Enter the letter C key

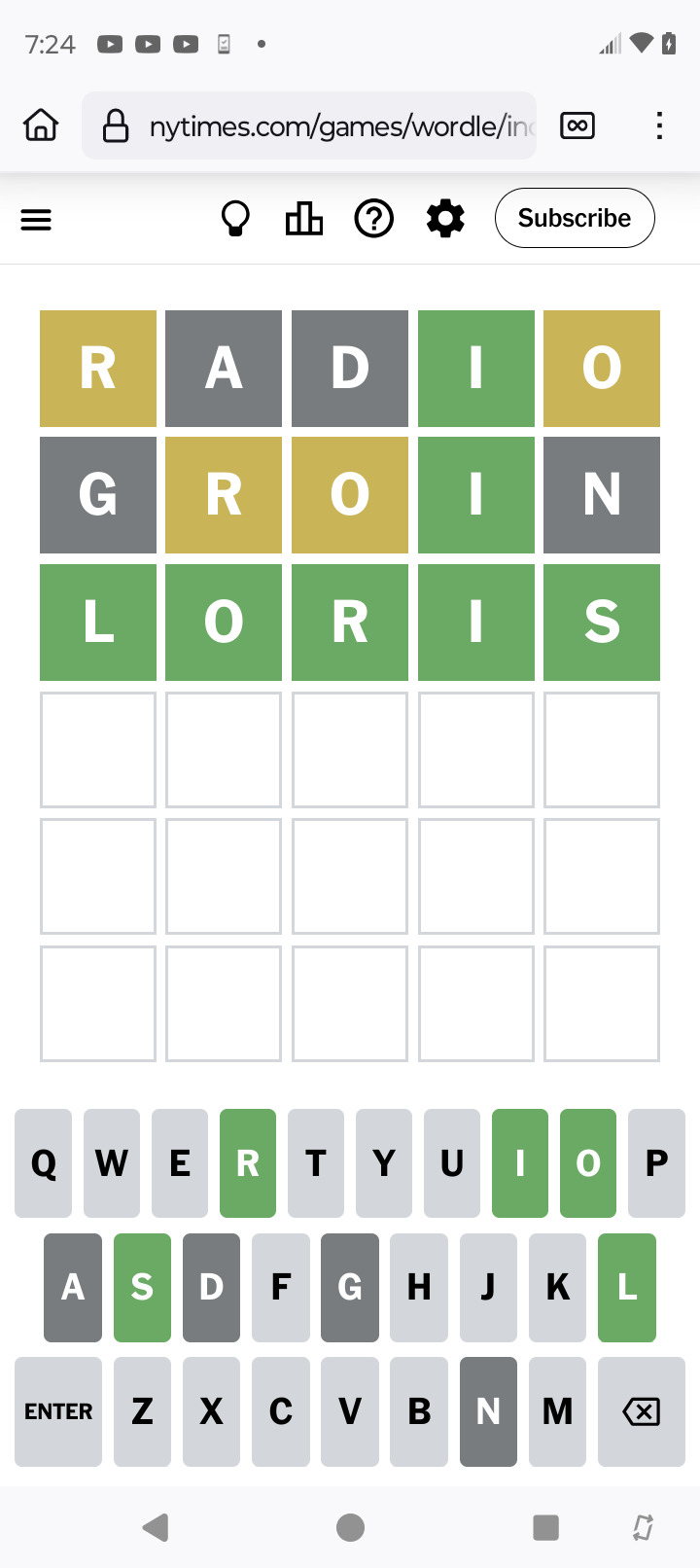click(281, 1411)
